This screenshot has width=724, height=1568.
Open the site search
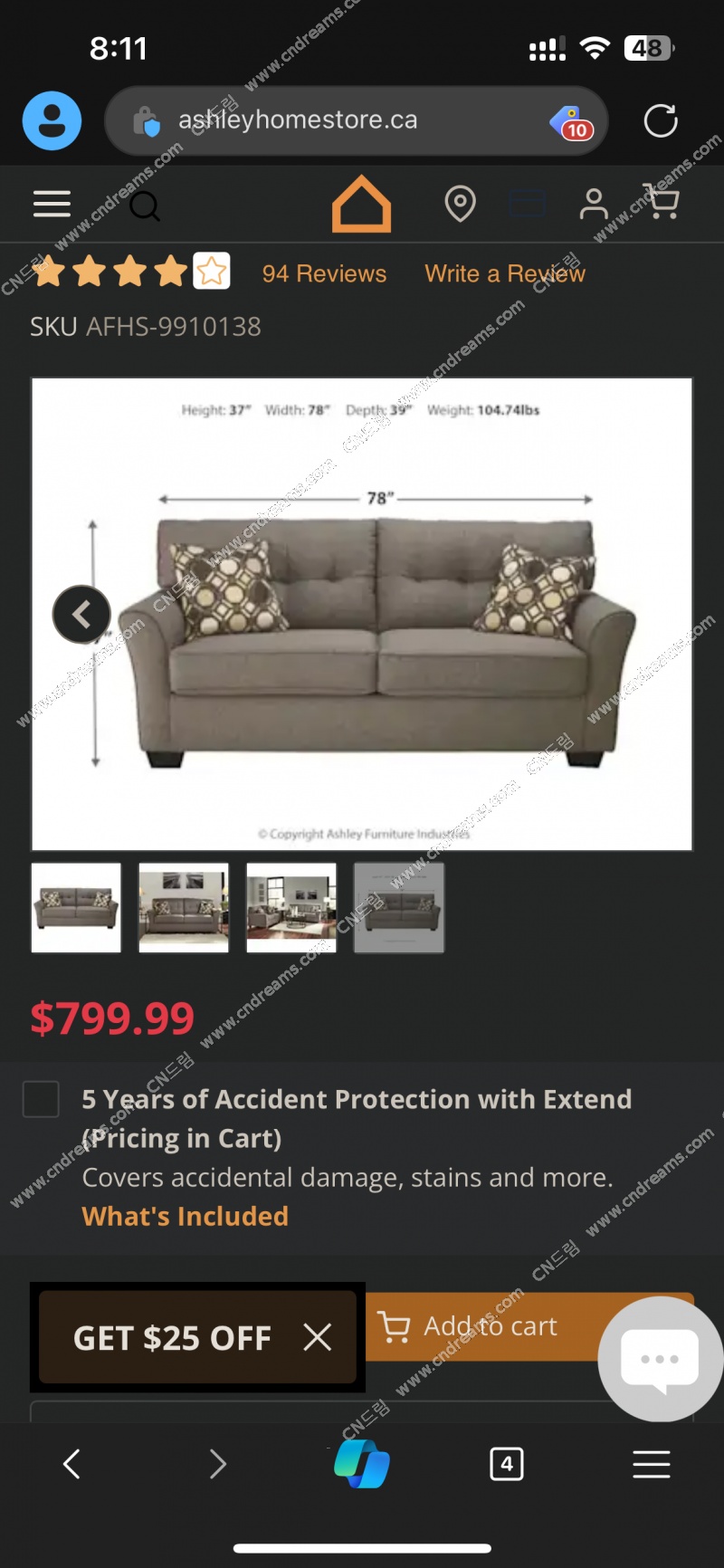point(145,206)
